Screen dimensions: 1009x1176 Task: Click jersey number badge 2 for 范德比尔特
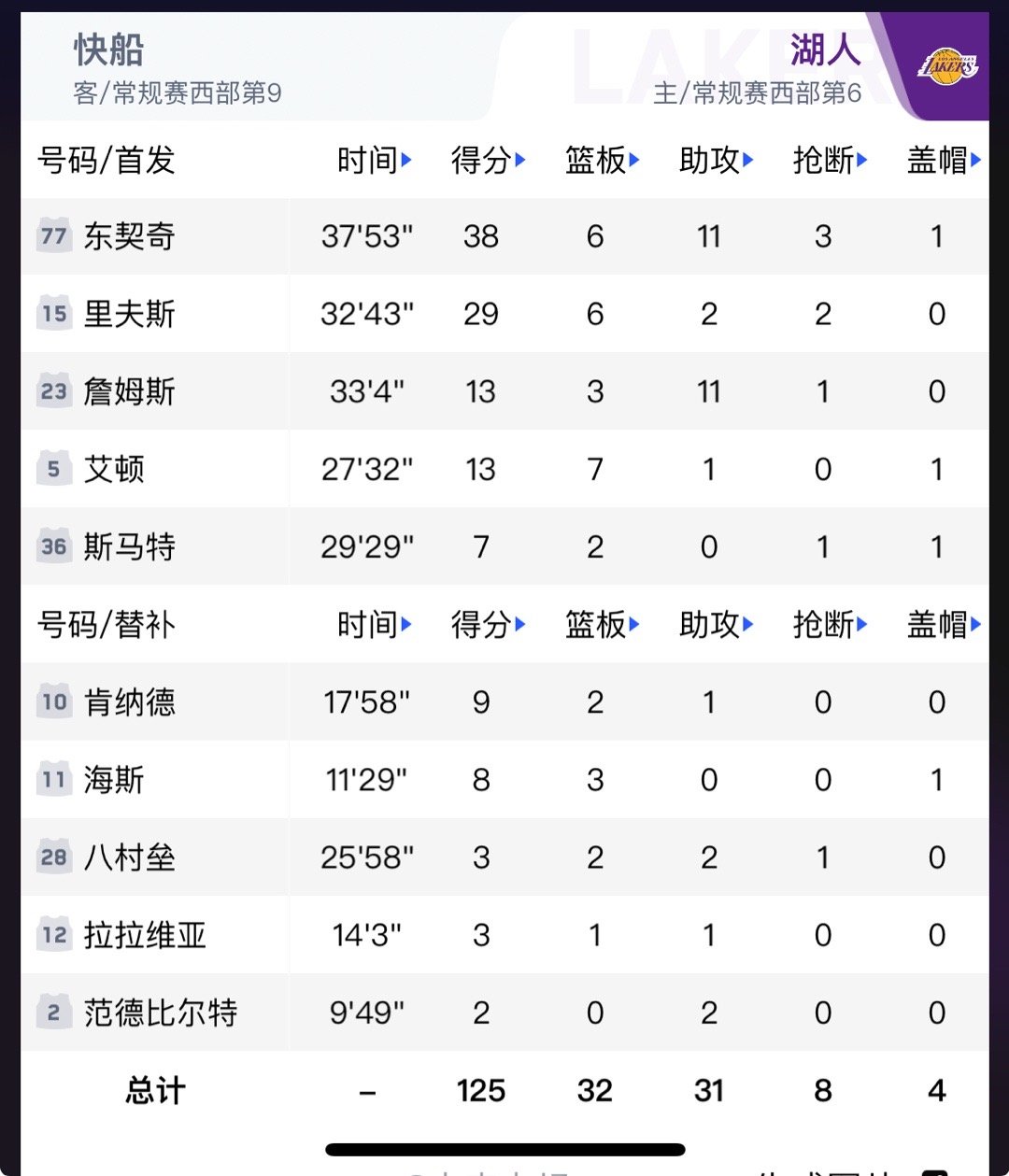[53, 1012]
